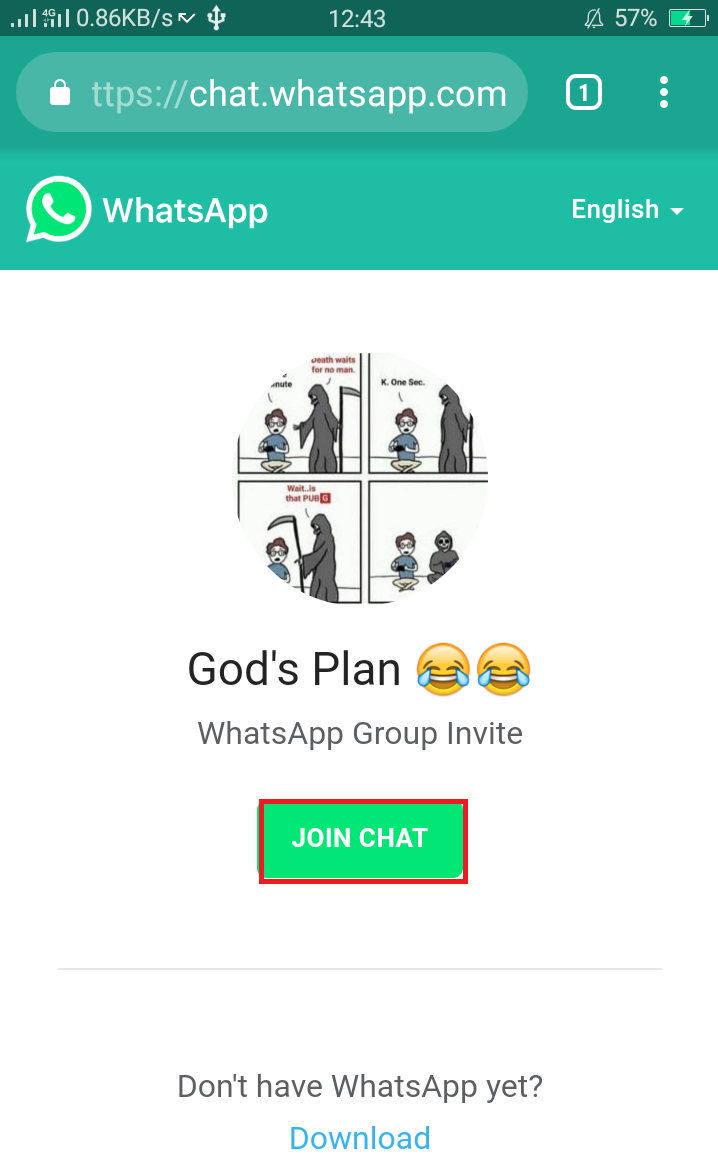718x1158 pixels.
Task: Open the browser overflow menu
Action: pos(664,93)
